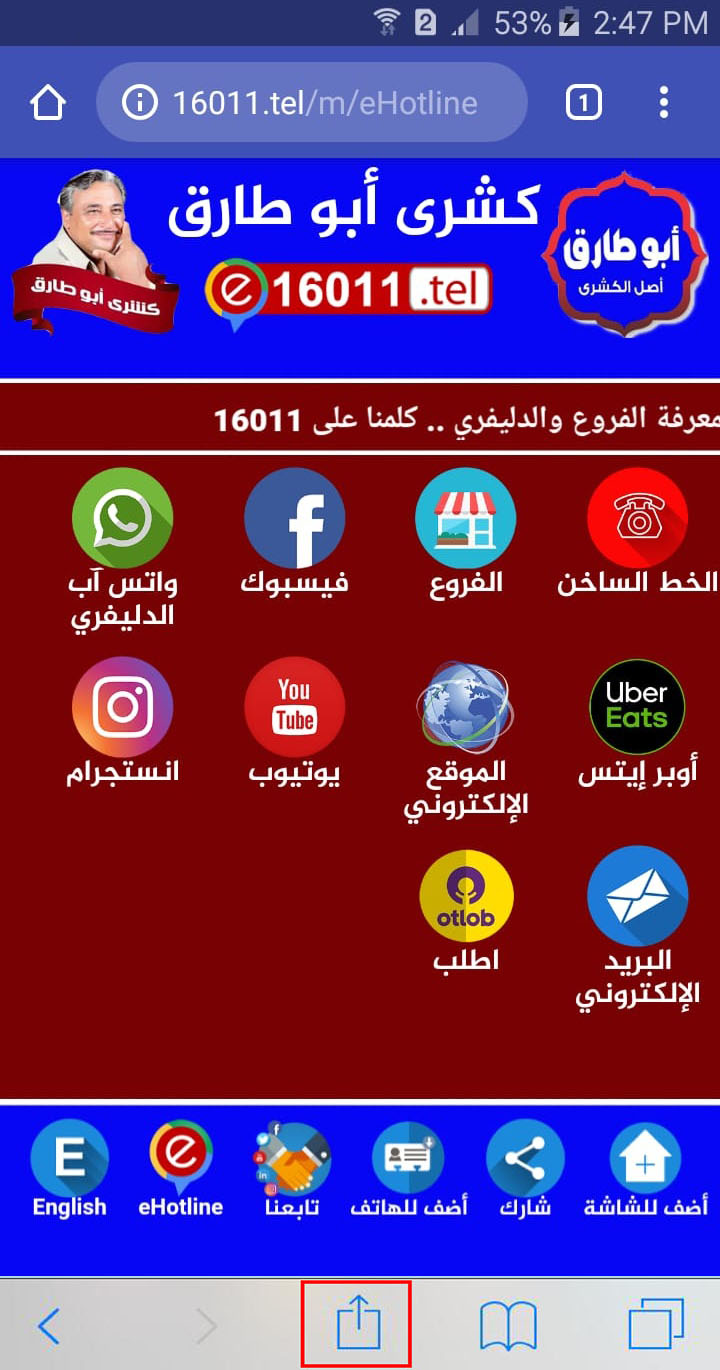Open the browser overflow menu
Viewport: 720px width, 1370px height.
point(664,102)
